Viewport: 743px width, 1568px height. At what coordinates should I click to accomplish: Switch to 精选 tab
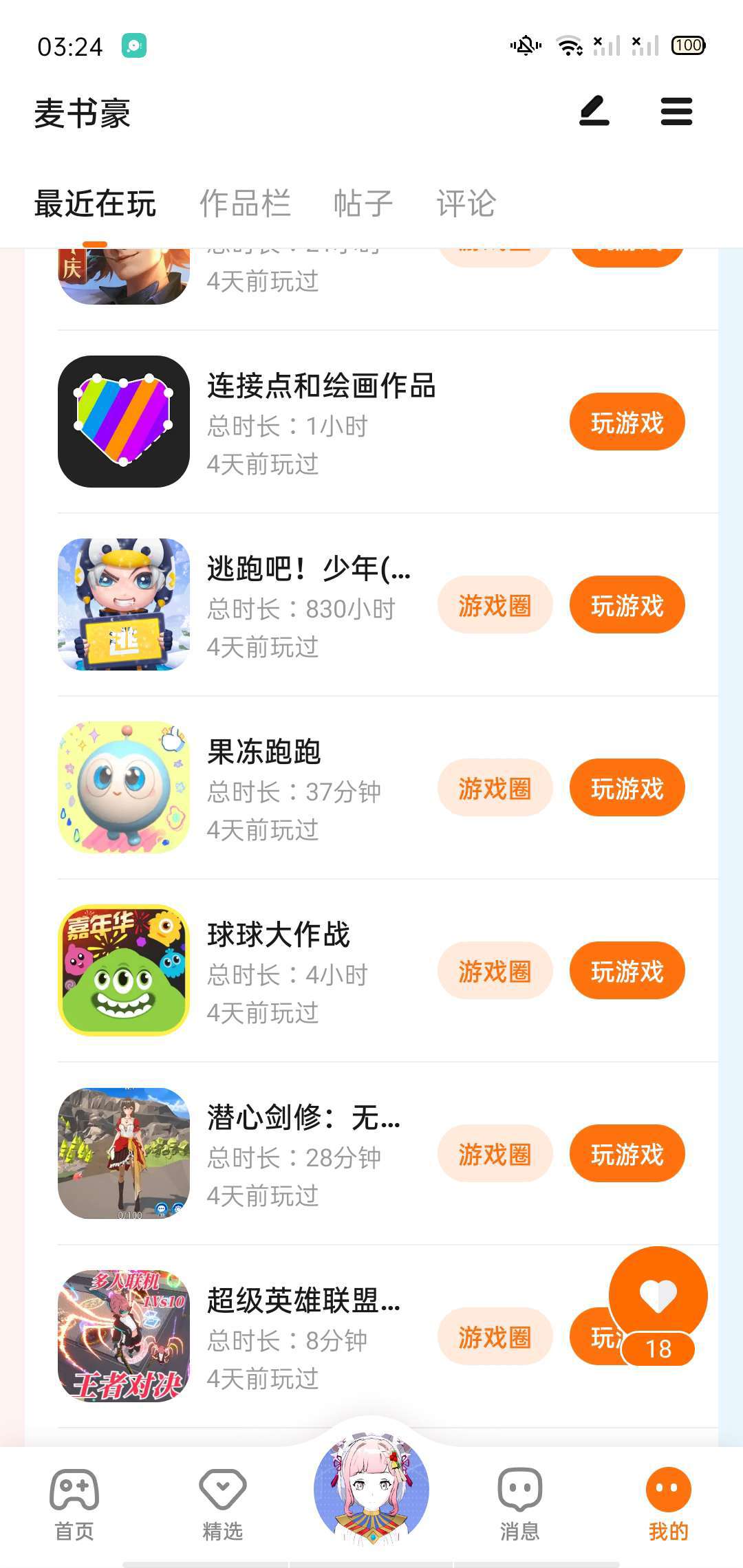click(x=223, y=1503)
